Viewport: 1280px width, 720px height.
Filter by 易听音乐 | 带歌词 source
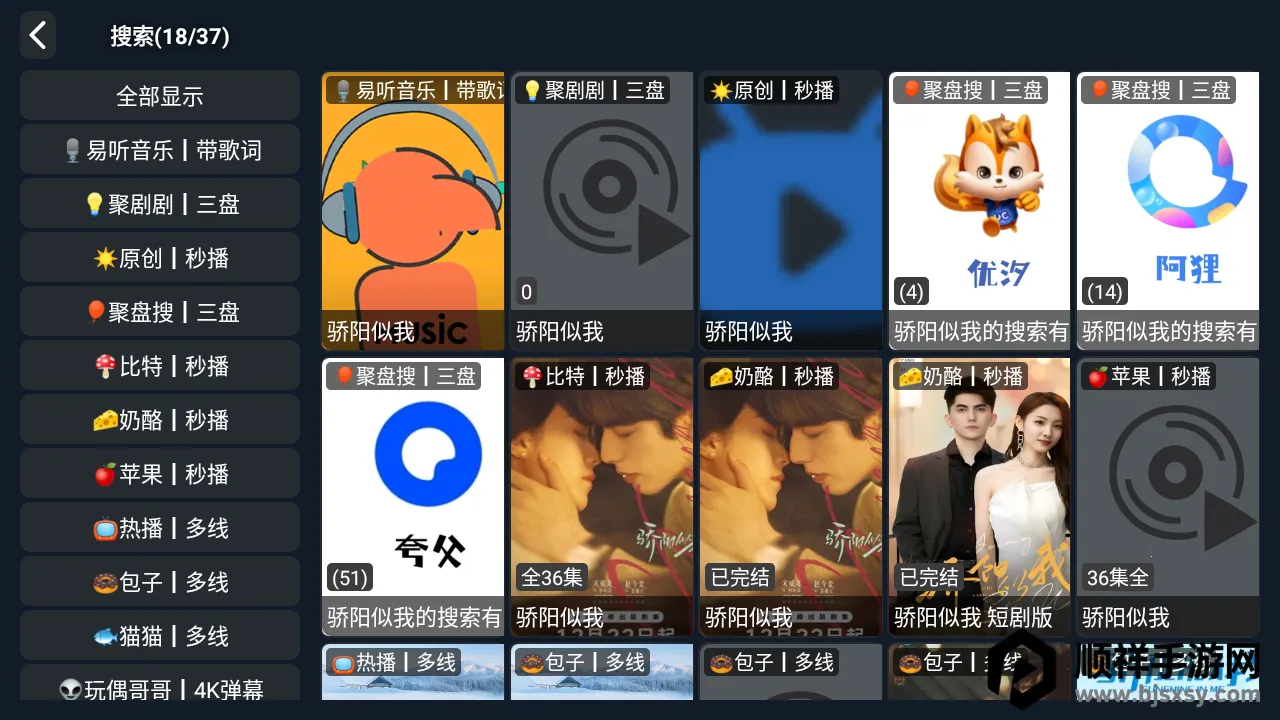pyautogui.click(x=160, y=150)
